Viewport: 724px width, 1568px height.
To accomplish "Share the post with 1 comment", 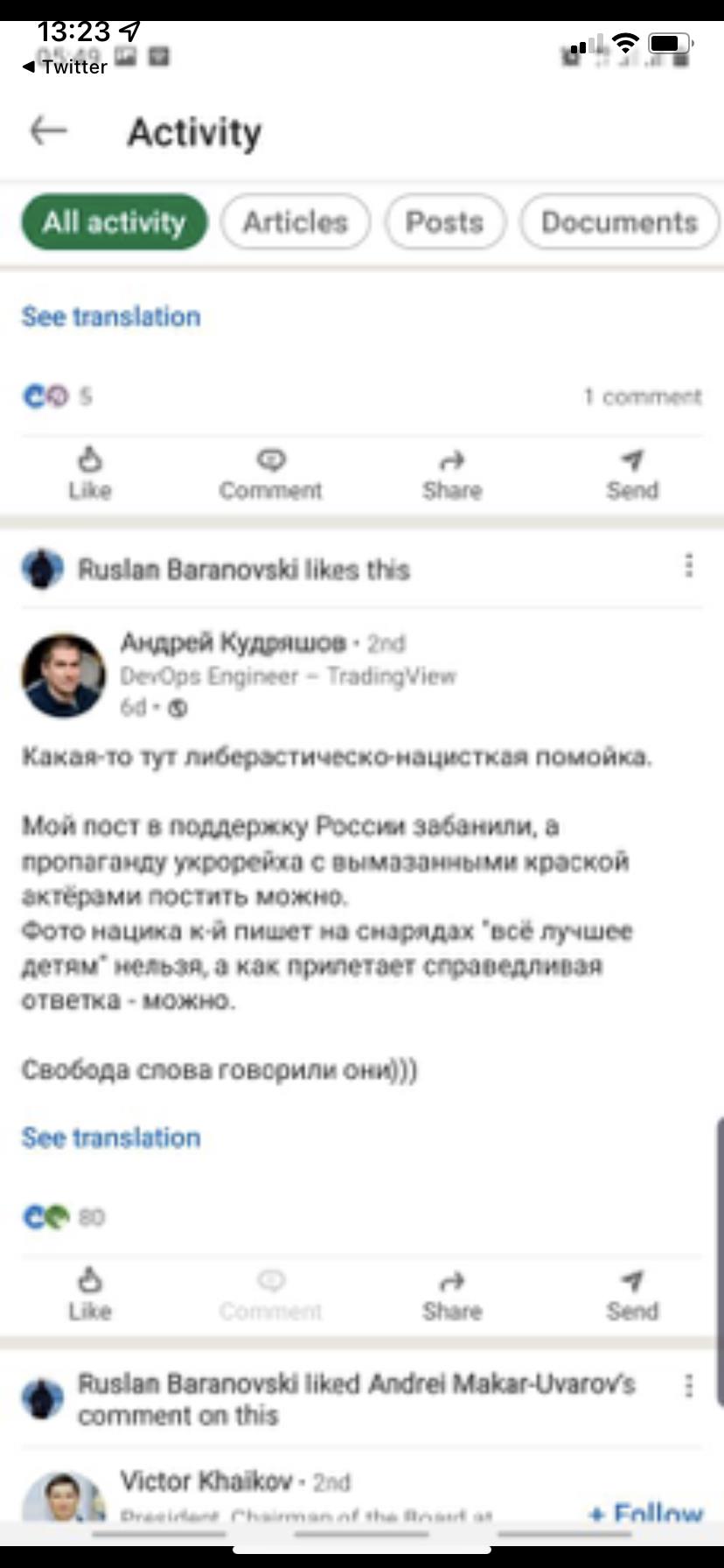I will coord(452,473).
